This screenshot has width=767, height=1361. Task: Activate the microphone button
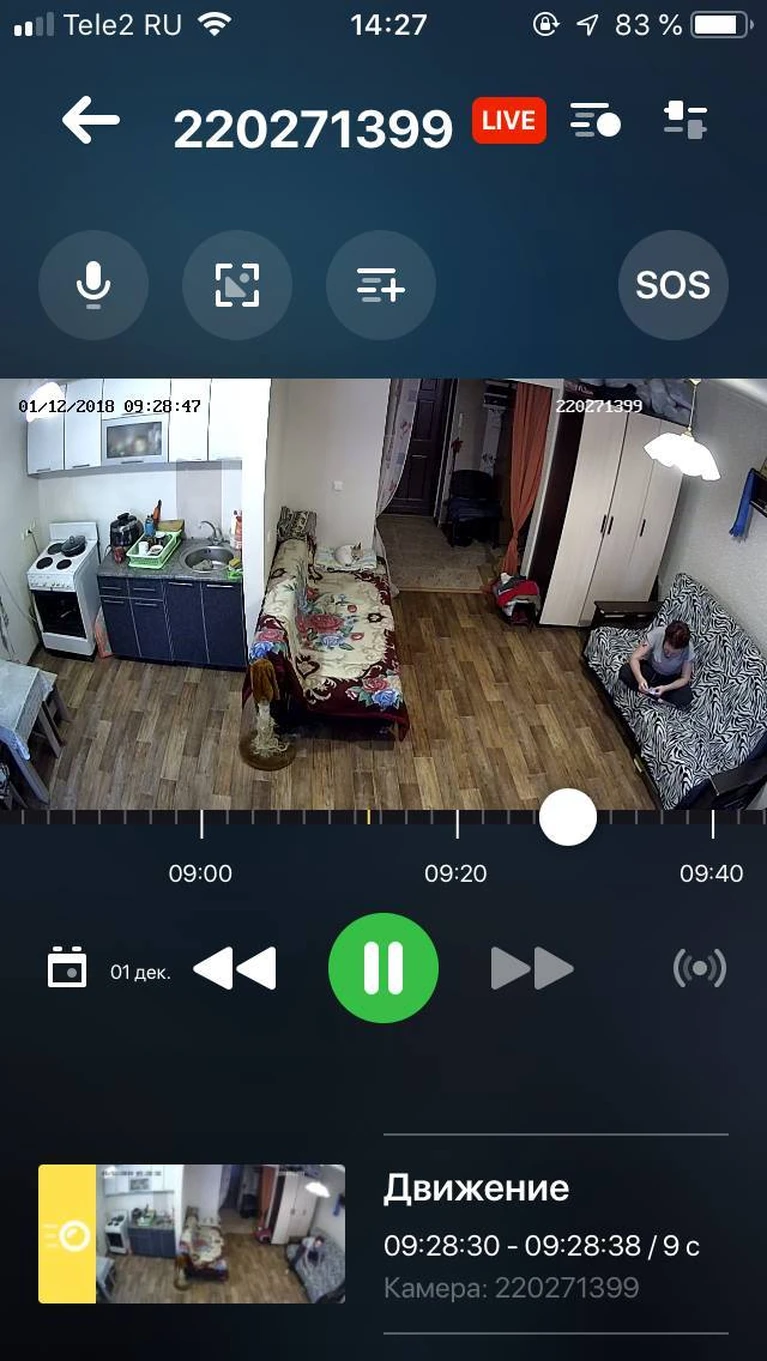93,285
